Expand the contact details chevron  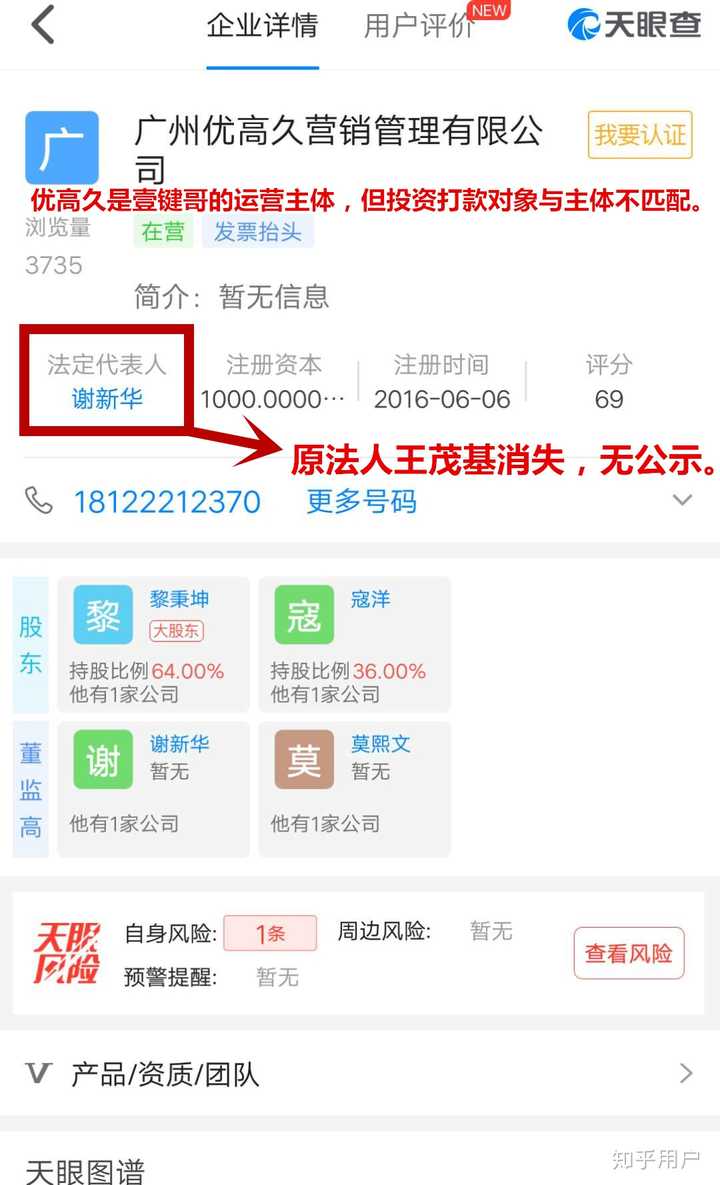[682, 500]
